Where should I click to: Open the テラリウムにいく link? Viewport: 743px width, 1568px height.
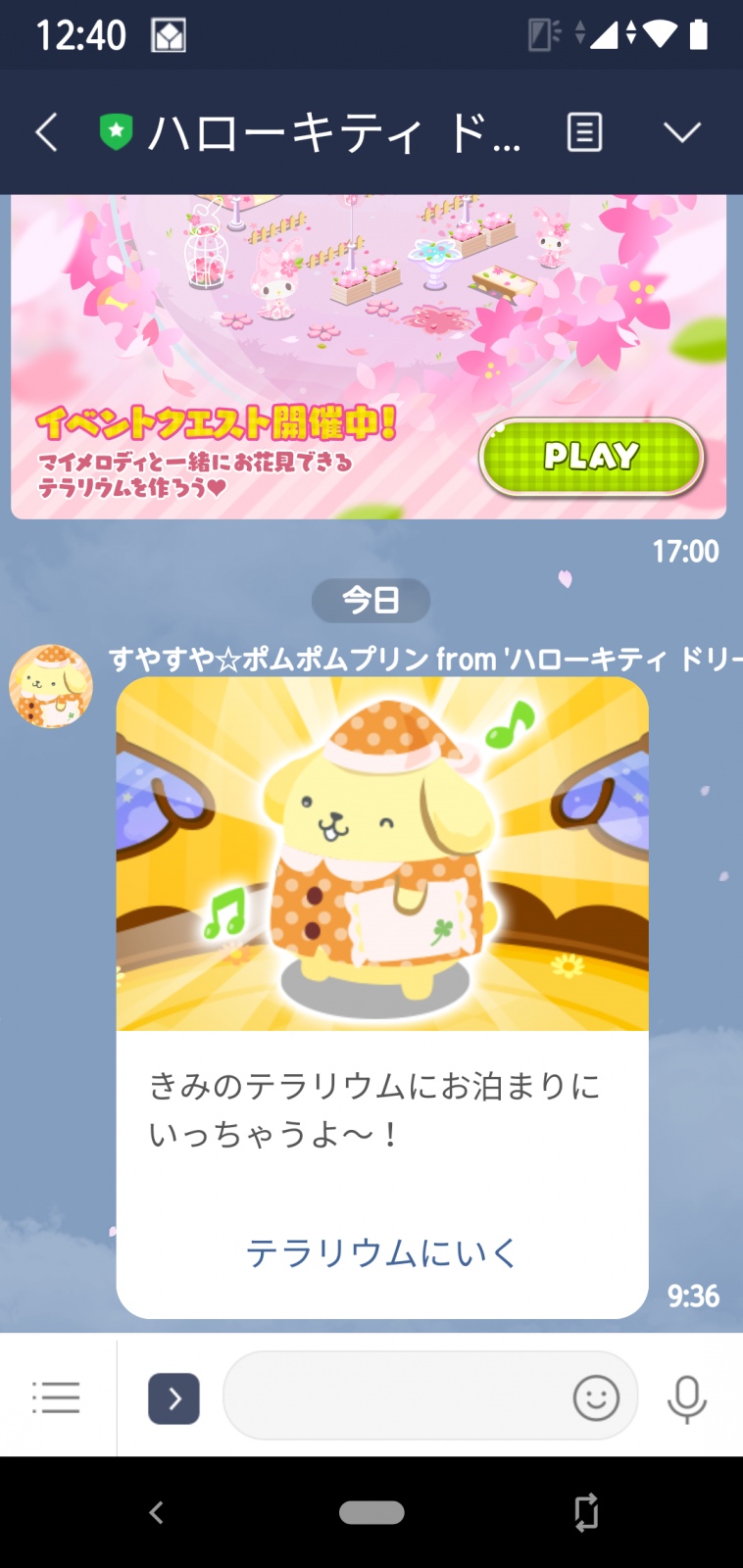click(381, 1252)
